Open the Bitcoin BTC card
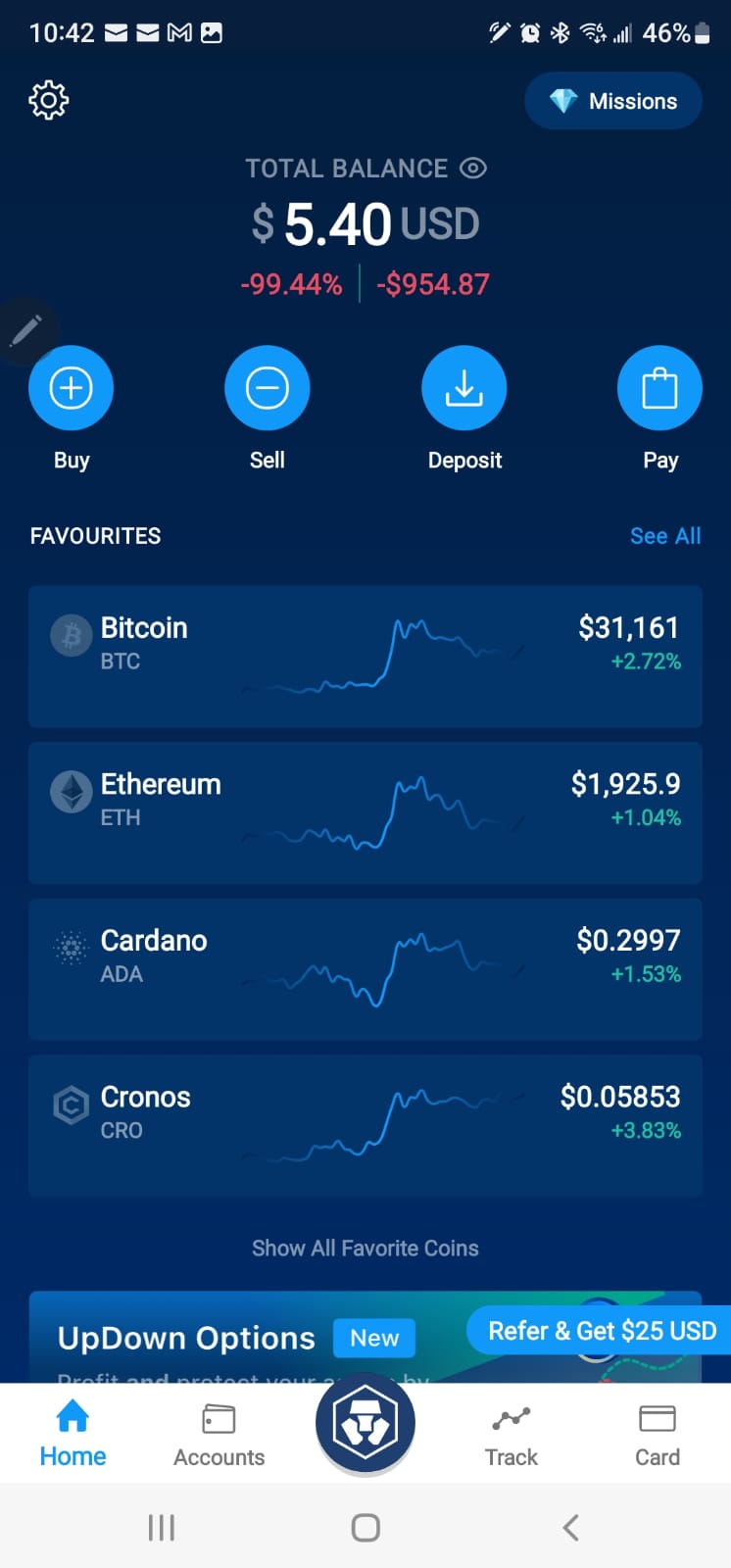Image resolution: width=731 pixels, height=1568 pixels. click(x=365, y=656)
